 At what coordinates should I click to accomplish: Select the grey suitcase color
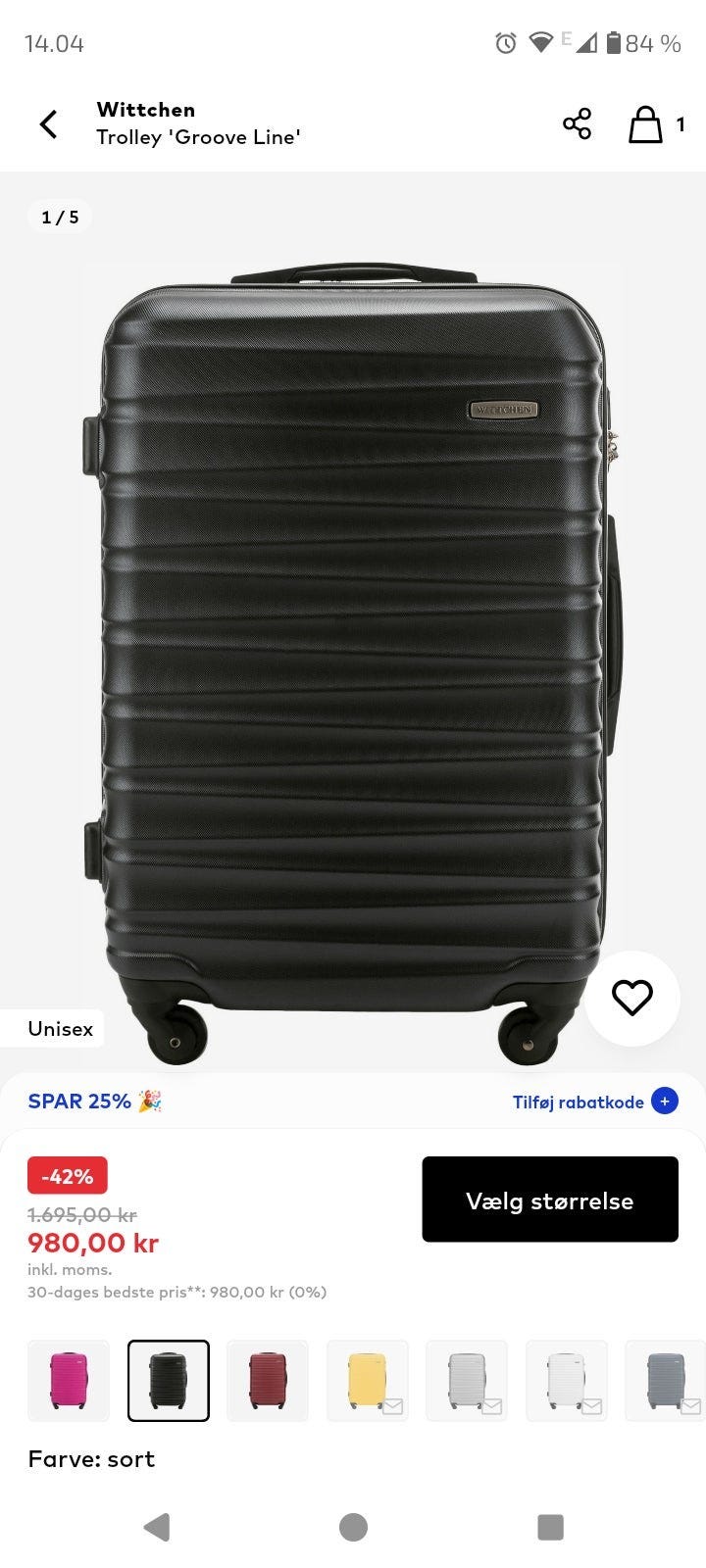tap(667, 1380)
